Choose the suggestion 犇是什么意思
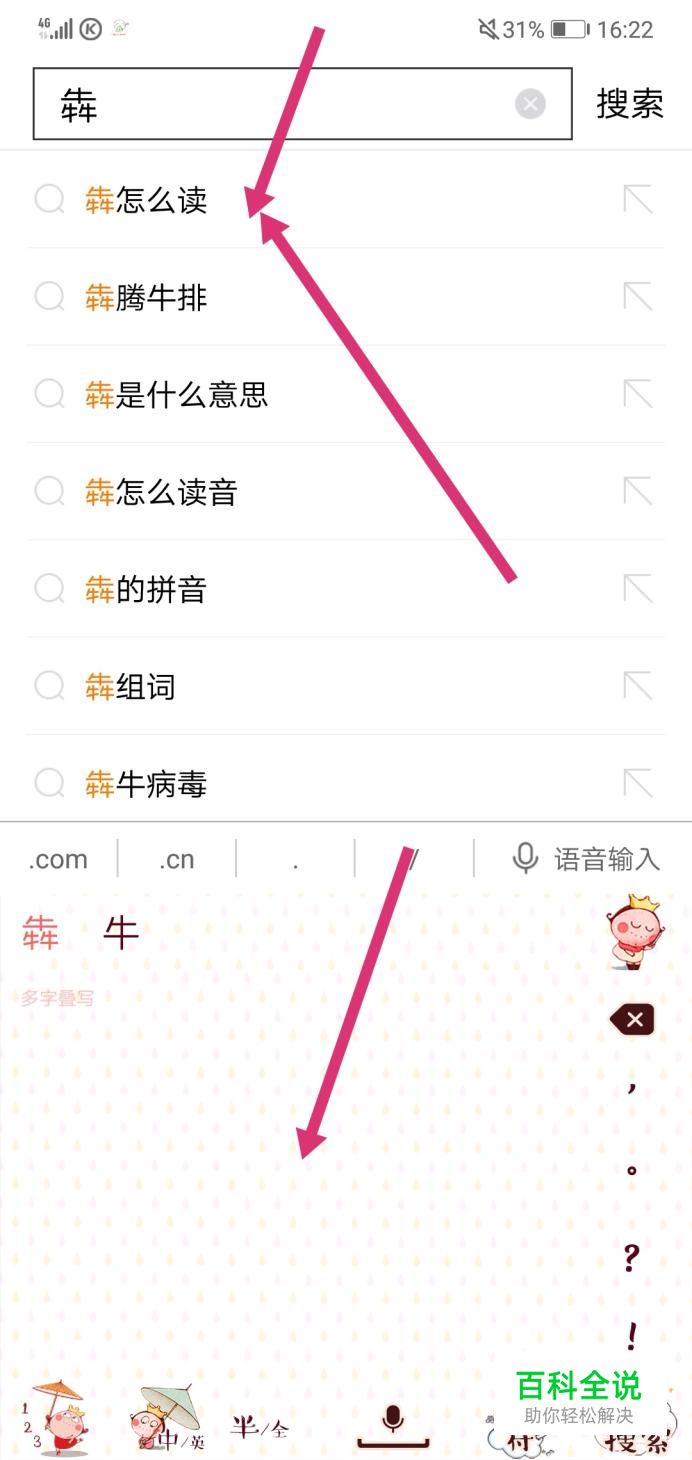The image size is (692, 1460). tap(346, 394)
